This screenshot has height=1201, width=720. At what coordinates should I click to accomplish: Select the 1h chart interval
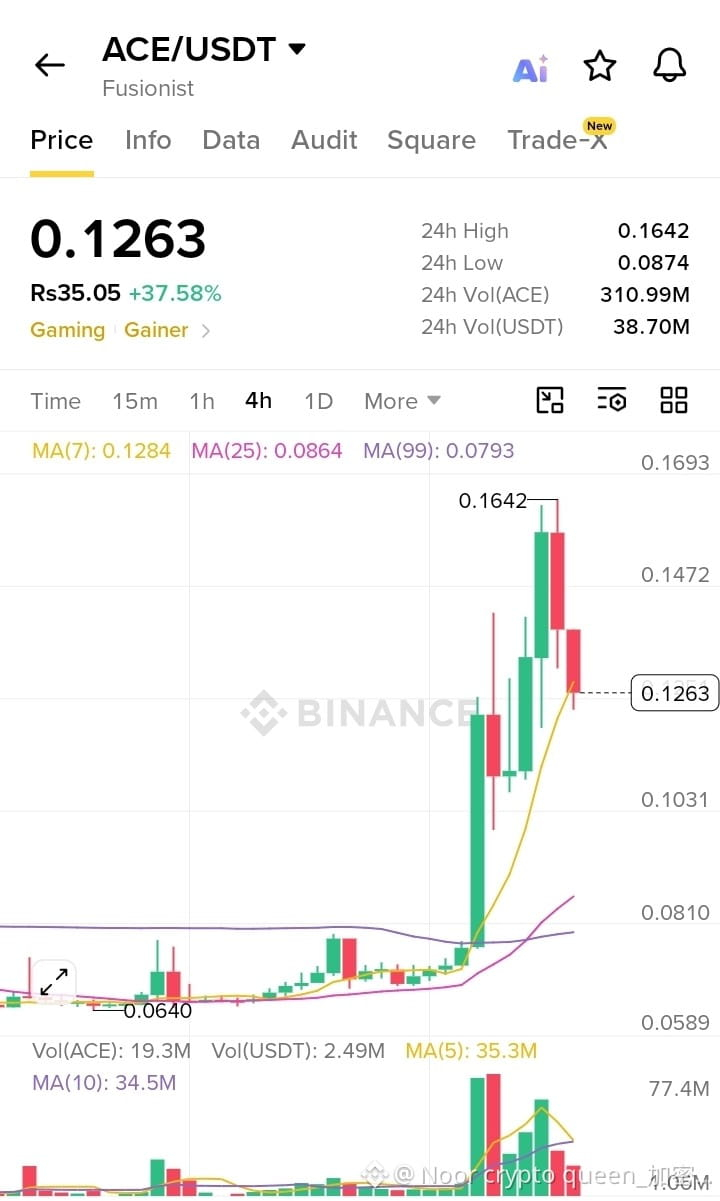click(202, 401)
